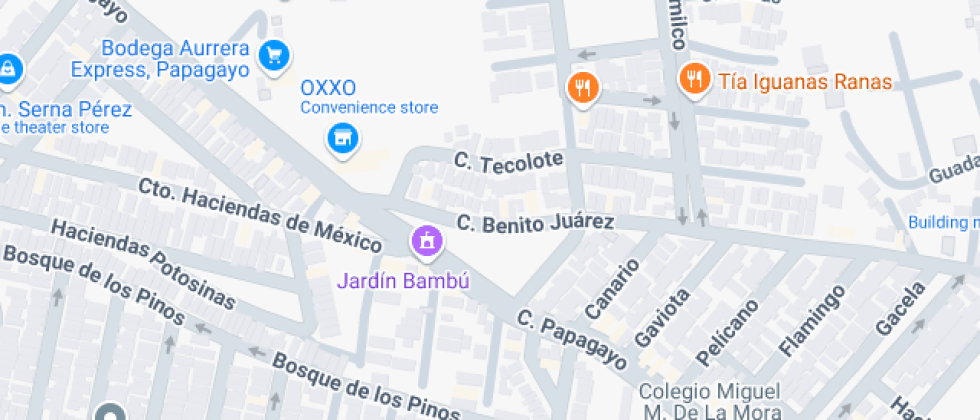This screenshot has width=980, height=420.
Task: Select the Colegio Miguel M. De La Mora label
Action: (710, 401)
